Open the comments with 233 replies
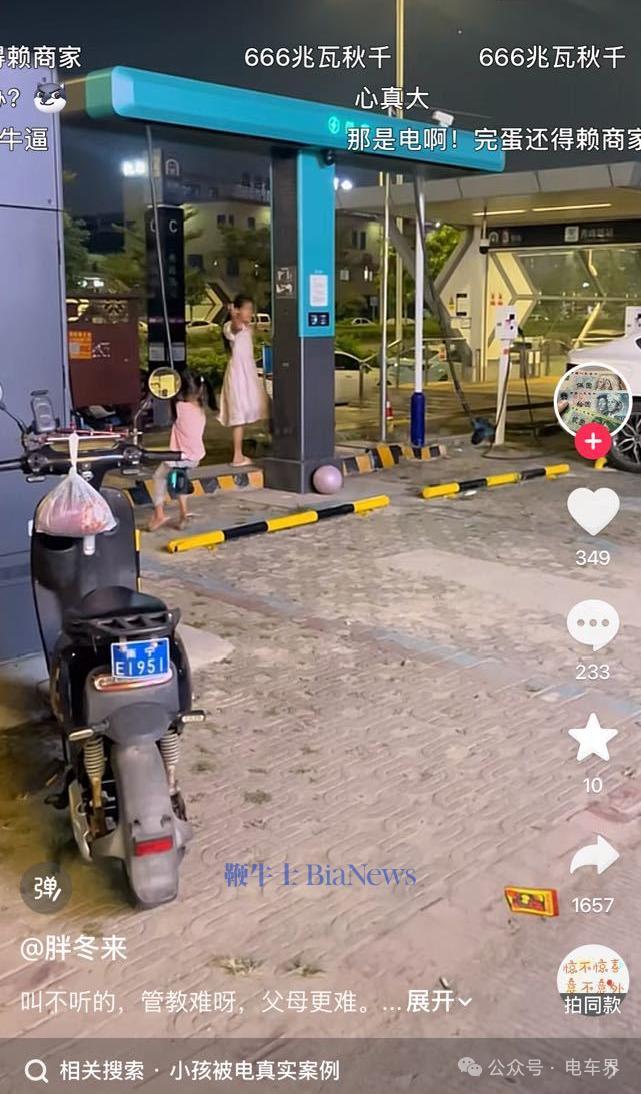This screenshot has width=641, height=1094. [593, 624]
